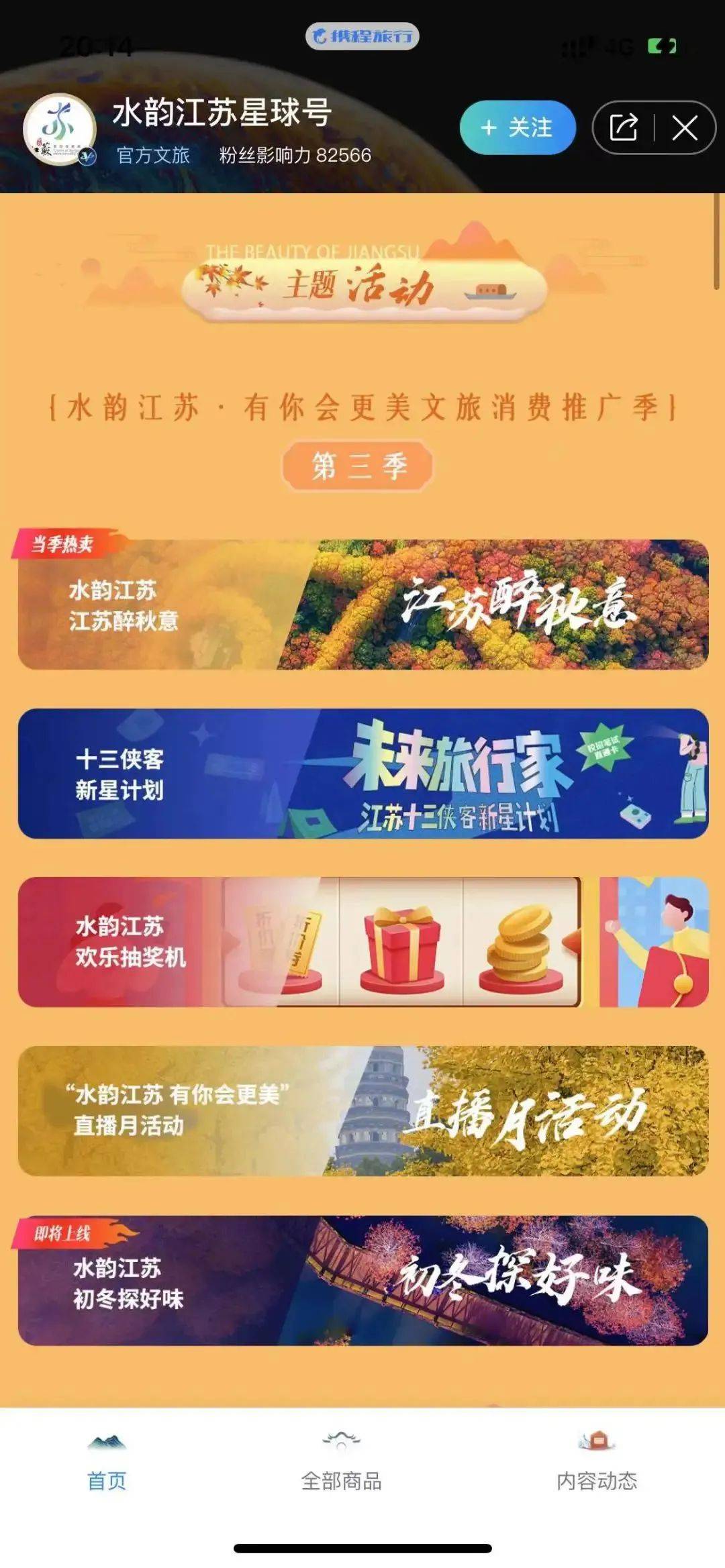Open the 欢乐抽奖机 lottery banner
This screenshot has height=1568, width=725.
click(x=362, y=942)
